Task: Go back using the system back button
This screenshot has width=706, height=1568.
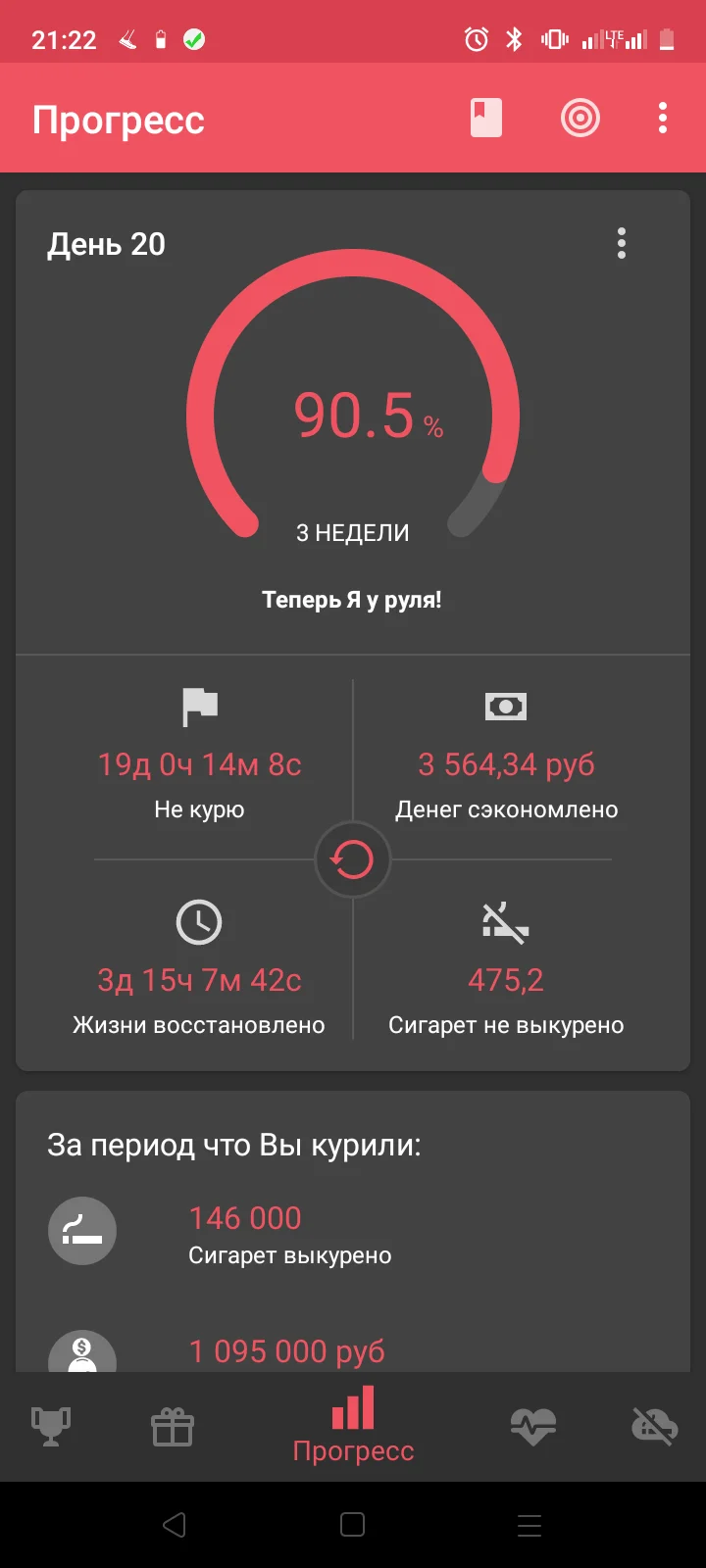Action: point(175,1525)
